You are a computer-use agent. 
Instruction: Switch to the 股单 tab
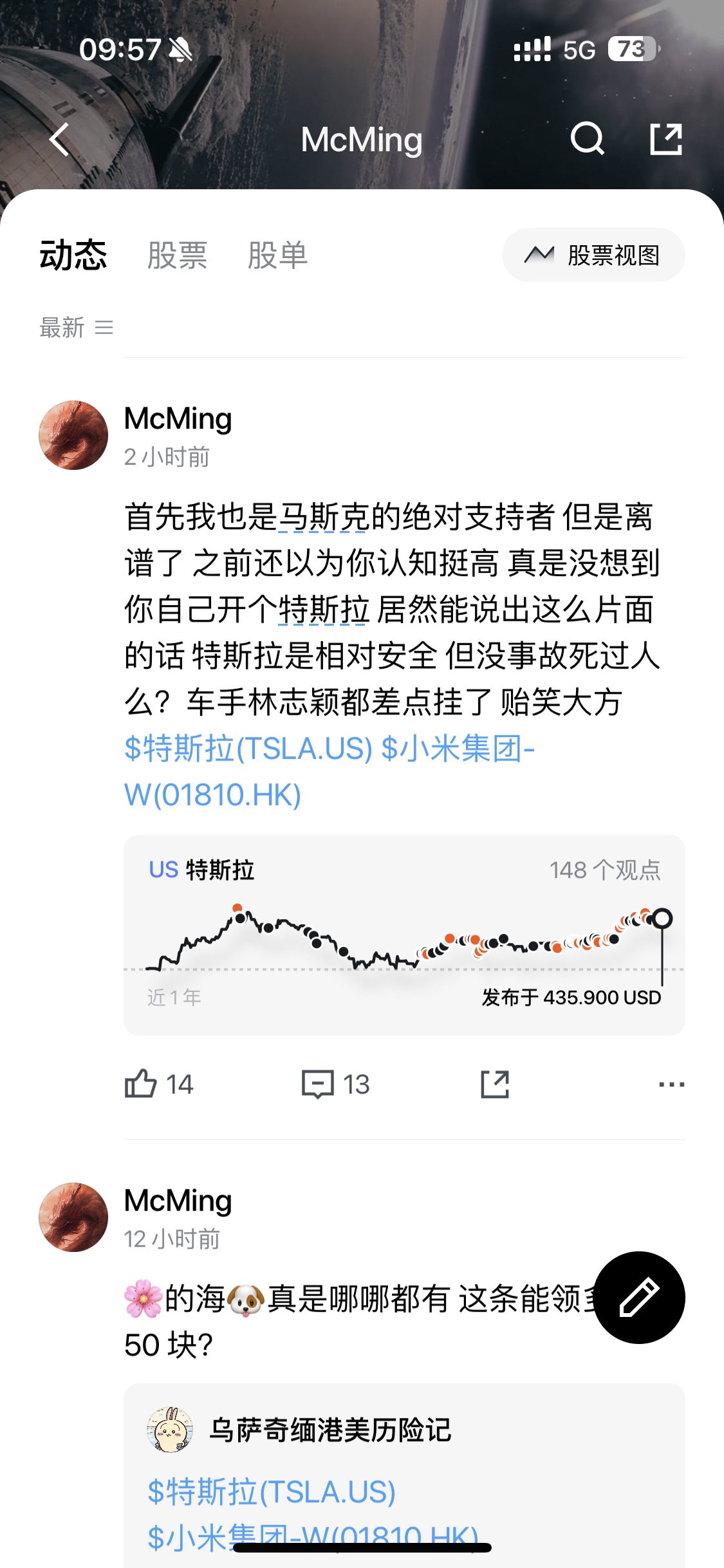(277, 255)
